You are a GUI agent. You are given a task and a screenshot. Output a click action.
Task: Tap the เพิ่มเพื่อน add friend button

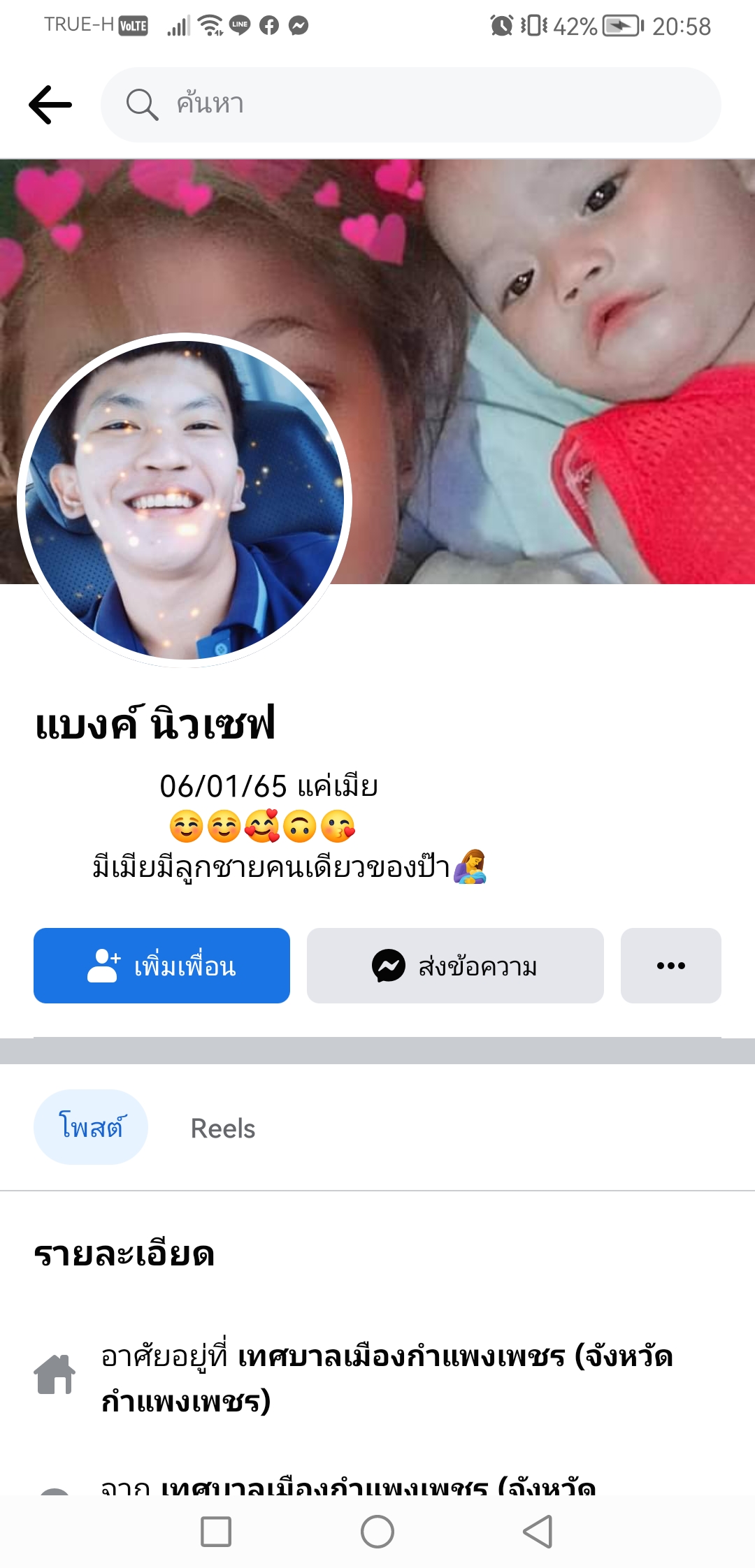click(161, 966)
